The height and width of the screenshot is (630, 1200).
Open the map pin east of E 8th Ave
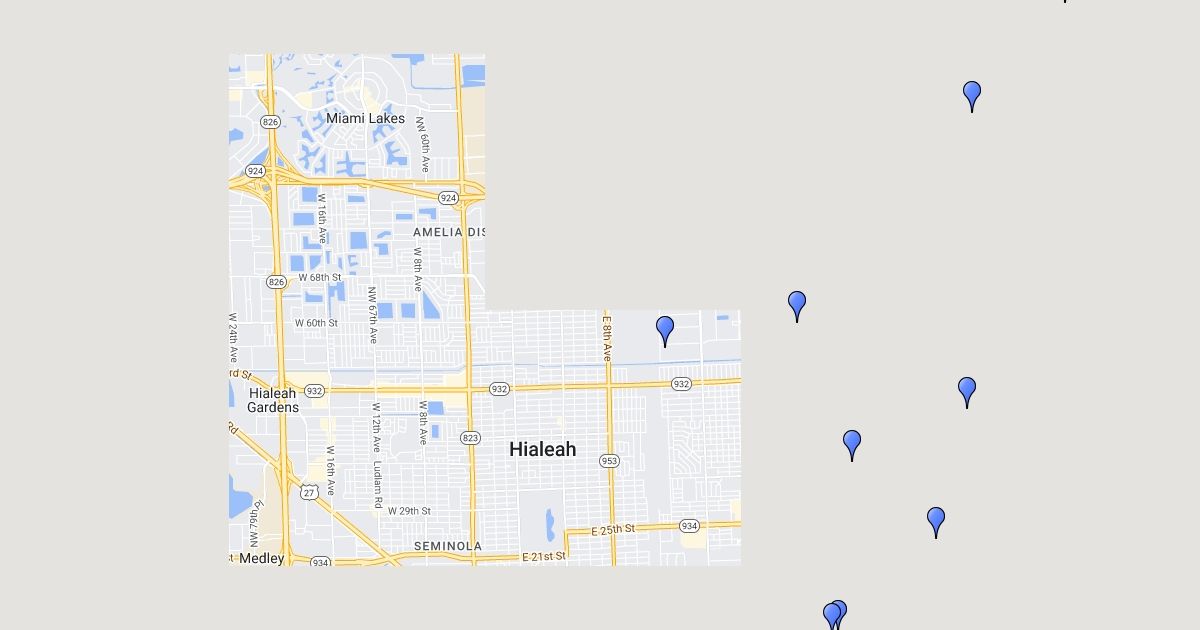pyautogui.click(x=665, y=330)
